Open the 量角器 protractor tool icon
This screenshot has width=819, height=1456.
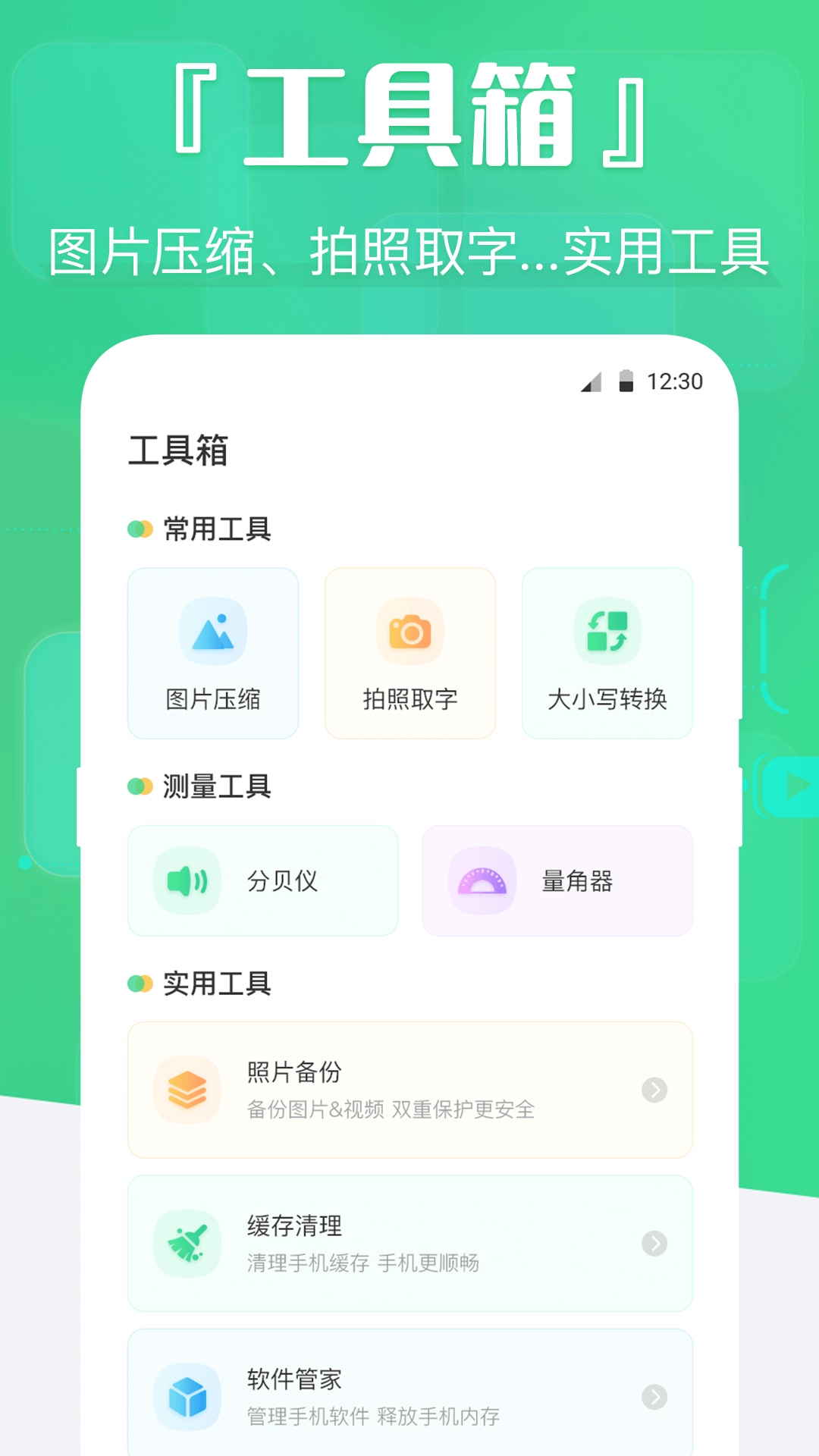pyautogui.click(x=480, y=881)
